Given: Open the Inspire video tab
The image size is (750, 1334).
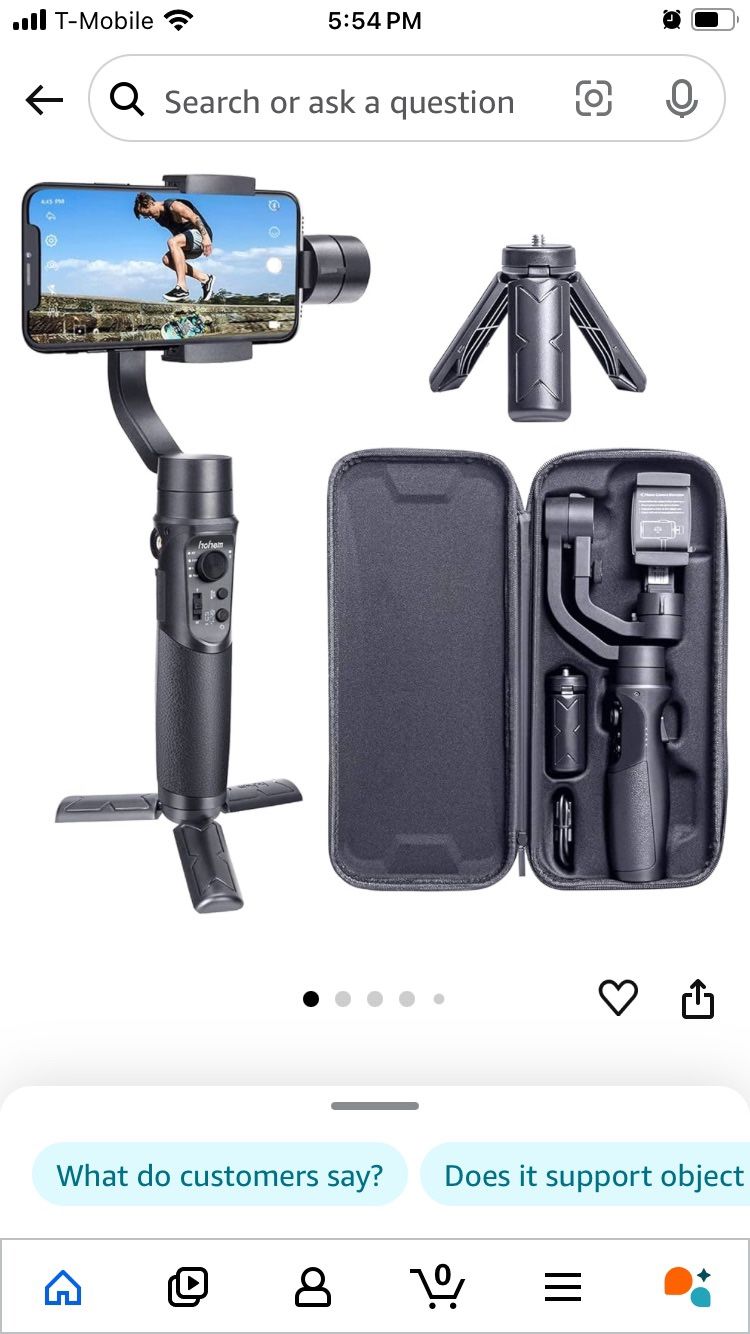Looking at the screenshot, I should (187, 1286).
